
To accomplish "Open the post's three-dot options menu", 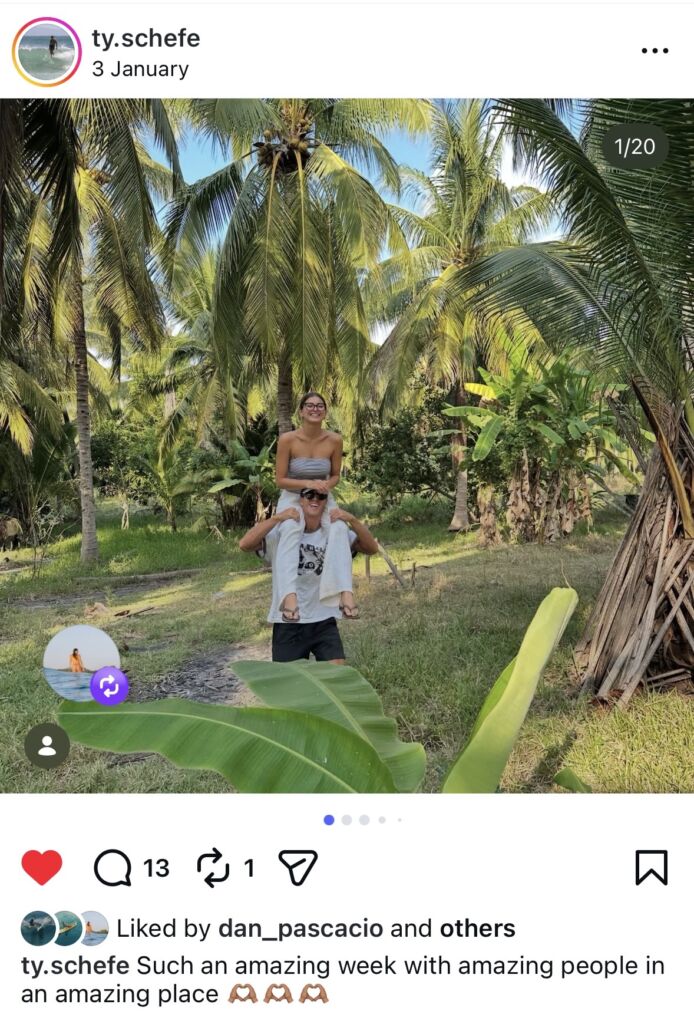I will pyautogui.click(x=654, y=51).
